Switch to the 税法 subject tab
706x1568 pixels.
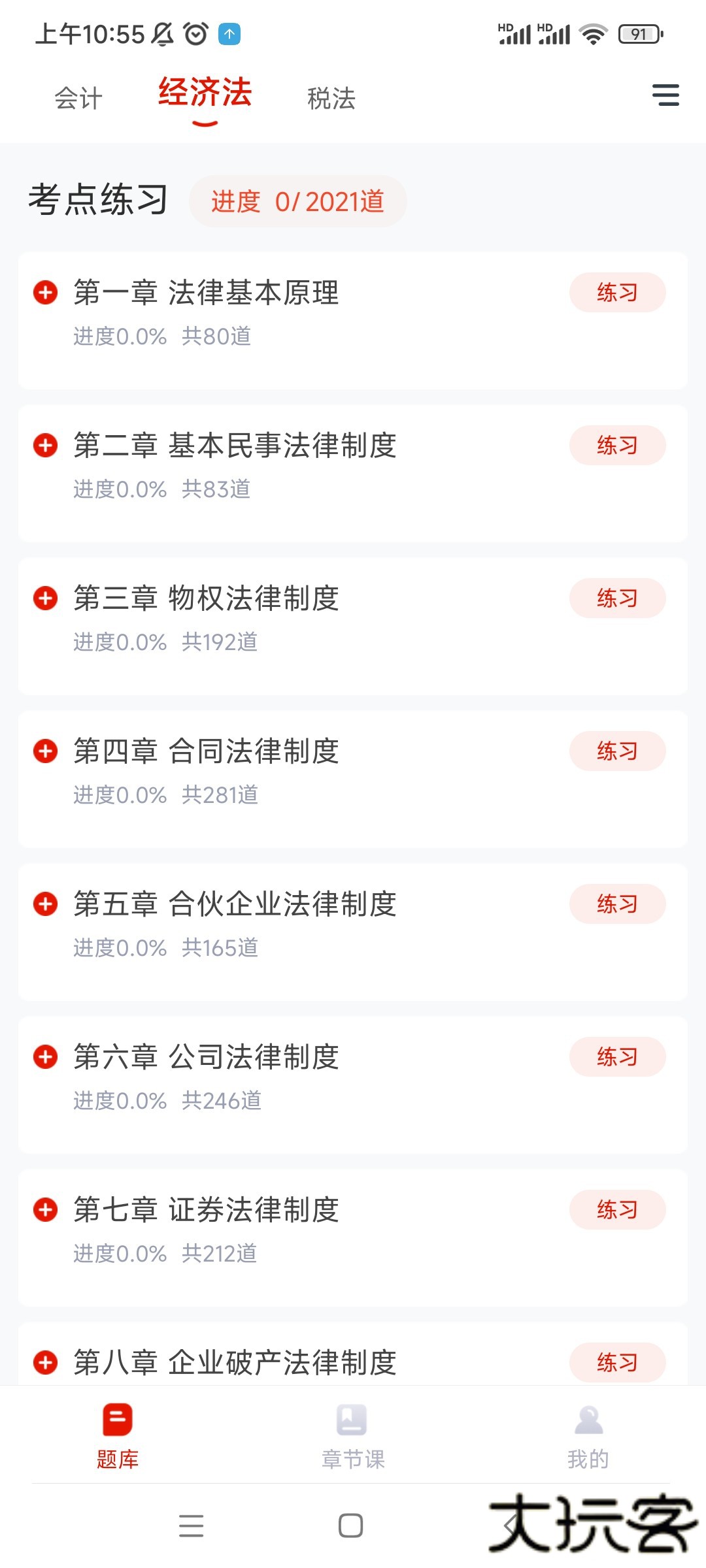[331, 99]
